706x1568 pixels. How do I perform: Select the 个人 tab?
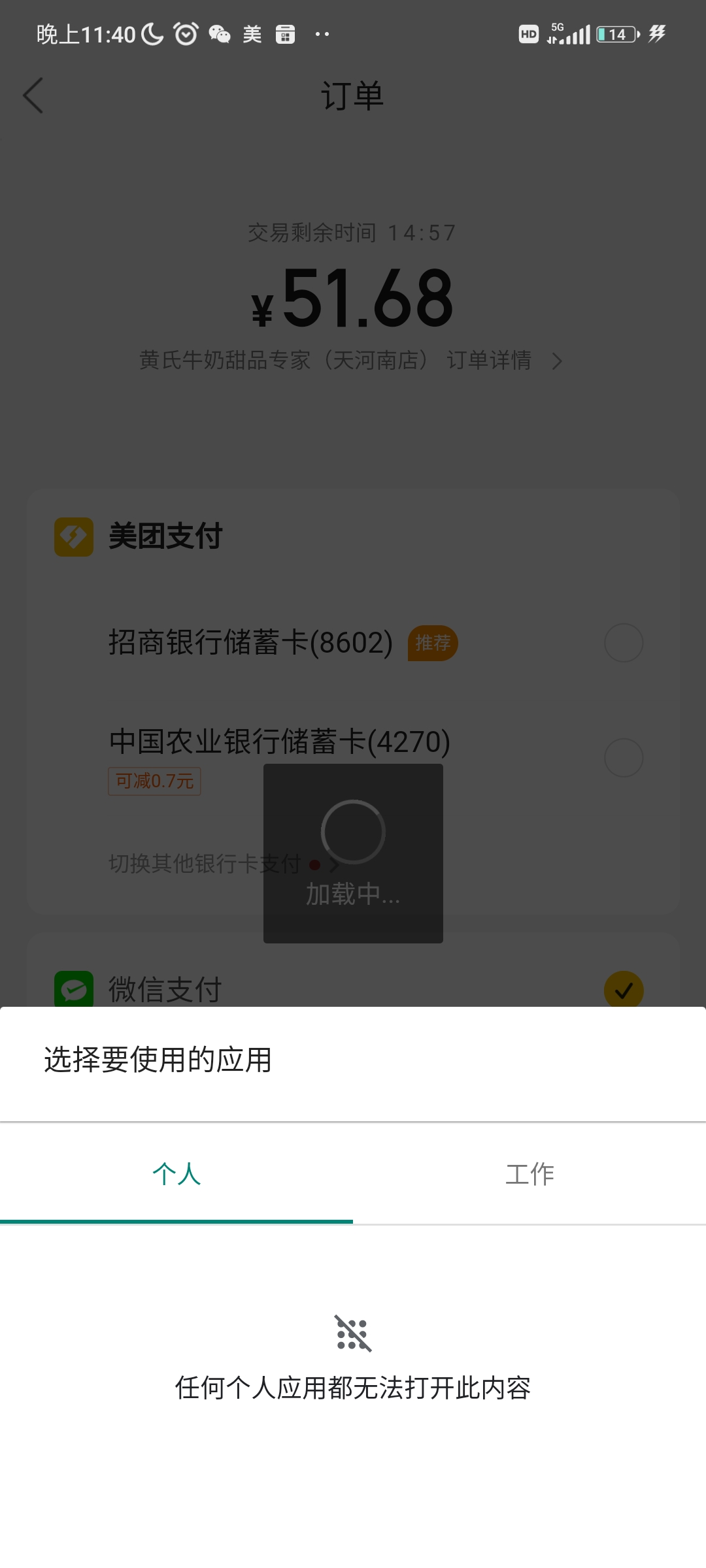click(176, 1174)
